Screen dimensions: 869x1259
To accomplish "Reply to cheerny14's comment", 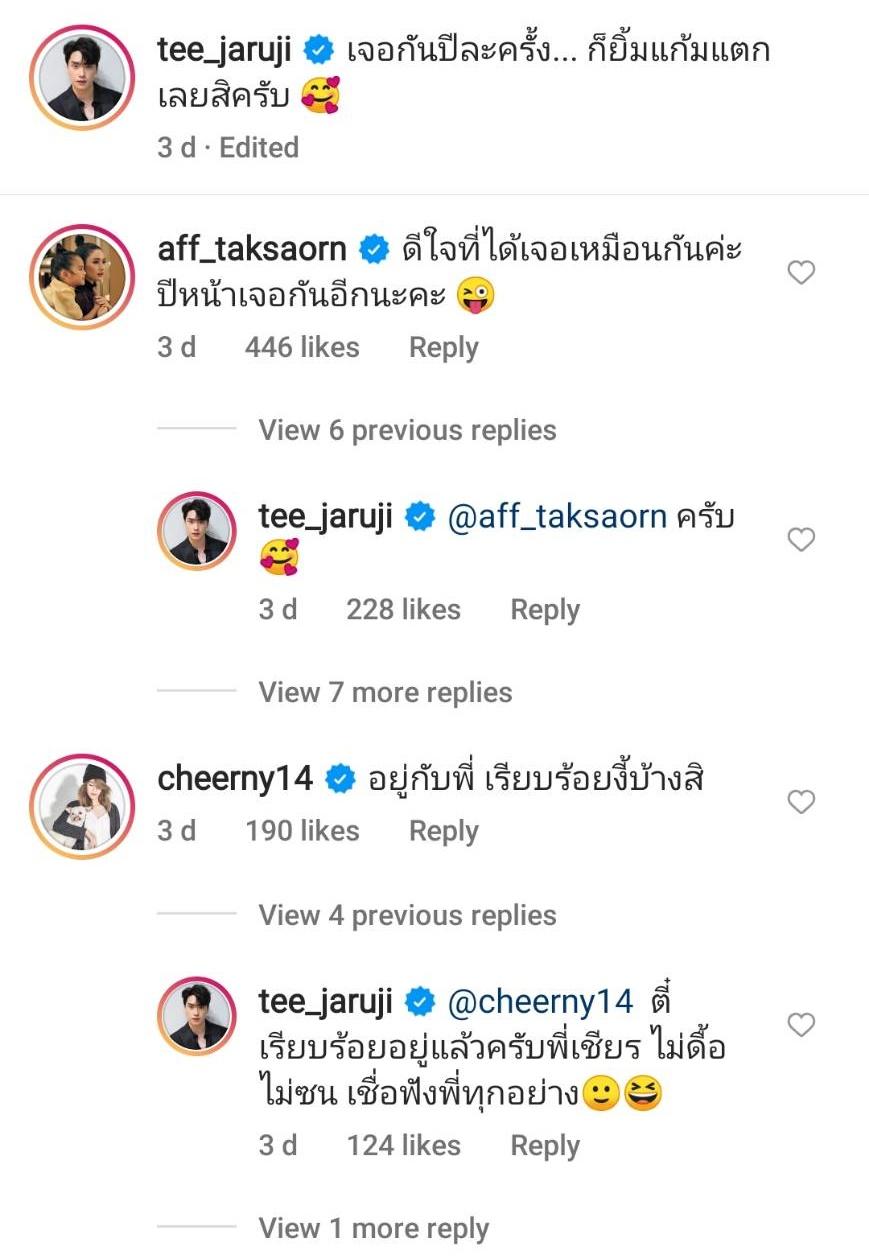I will click(x=444, y=831).
